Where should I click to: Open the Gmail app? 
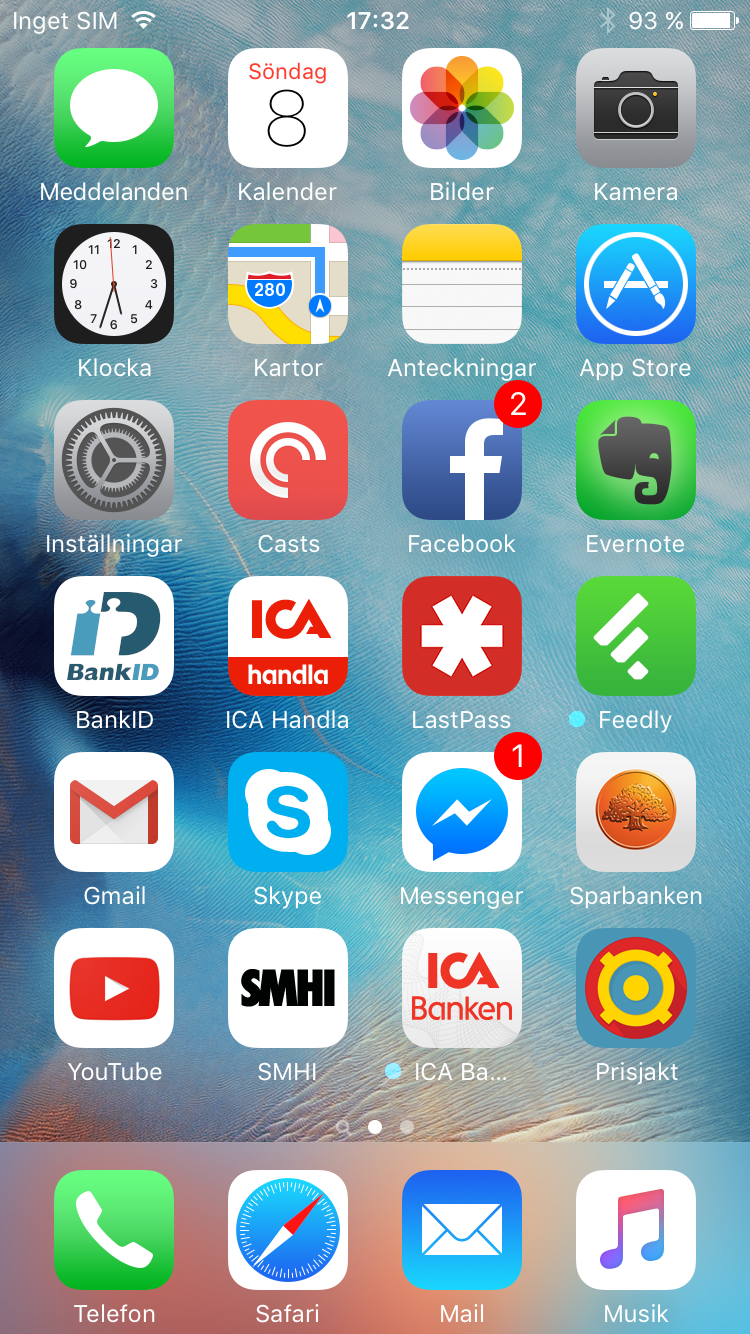tap(114, 812)
